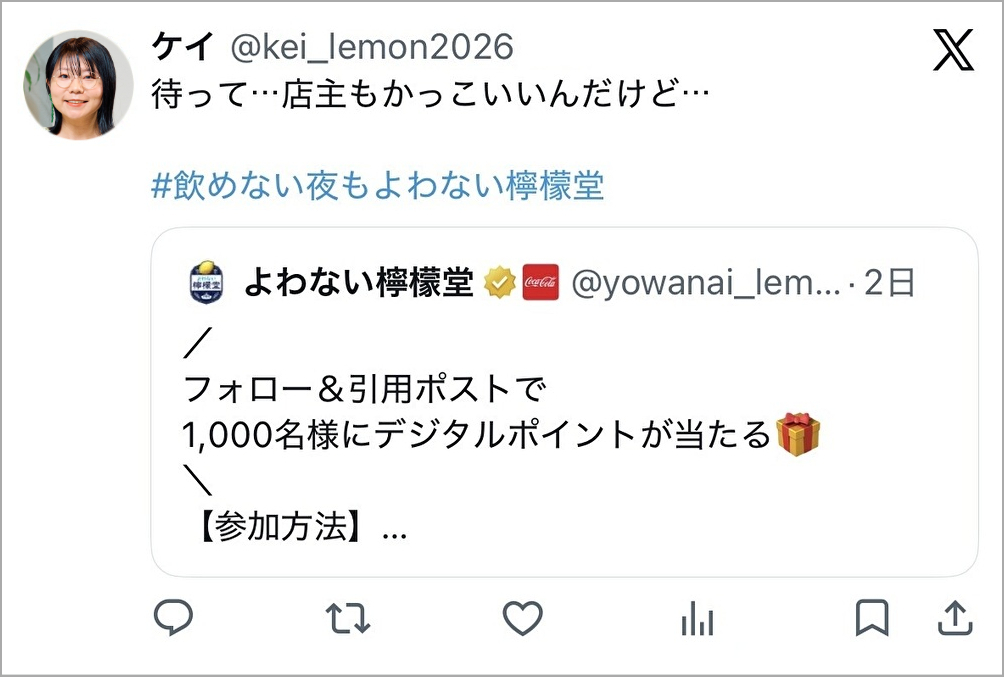Image resolution: width=1004 pixels, height=677 pixels.
Task: View the post analytics
Action: click(x=697, y=620)
